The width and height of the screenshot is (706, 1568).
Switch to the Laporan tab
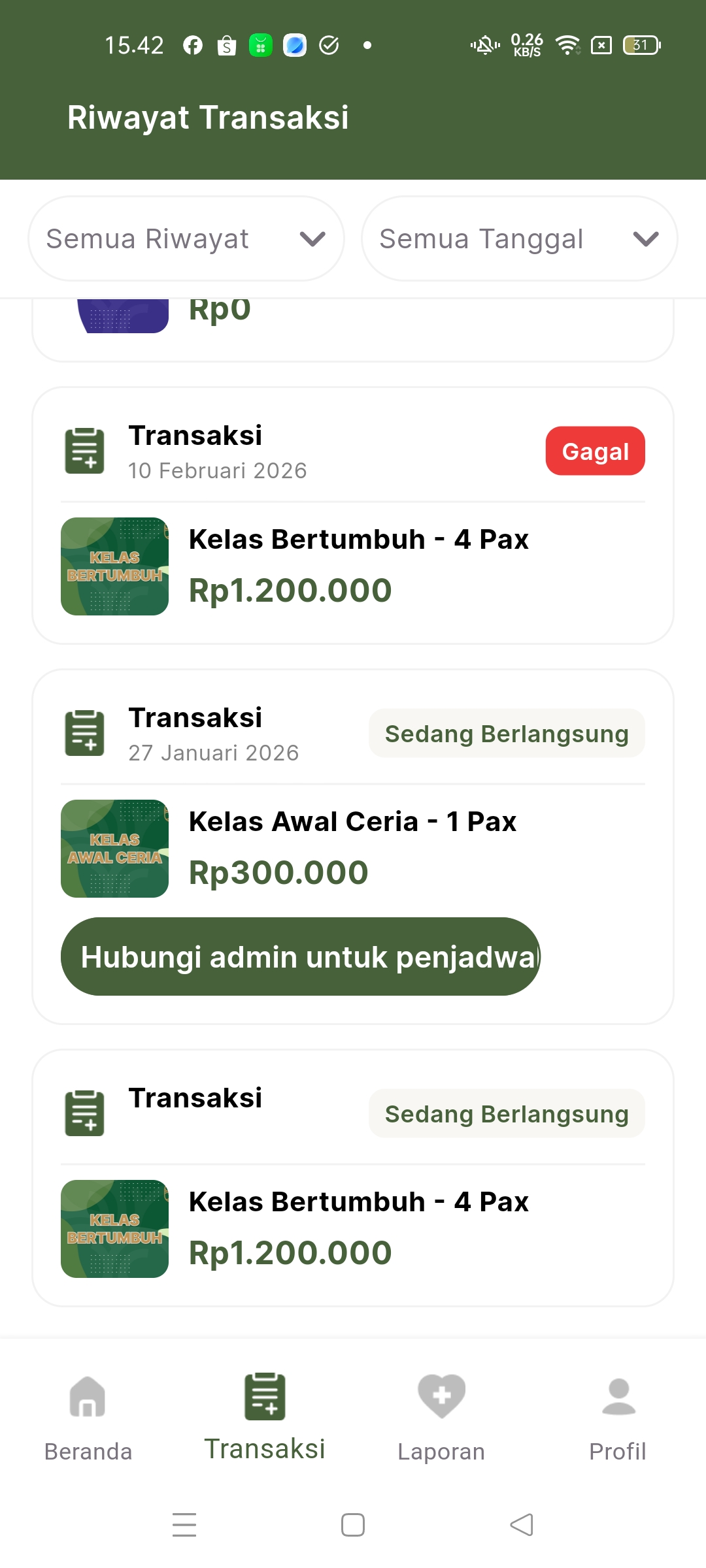tap(441, 1418)
